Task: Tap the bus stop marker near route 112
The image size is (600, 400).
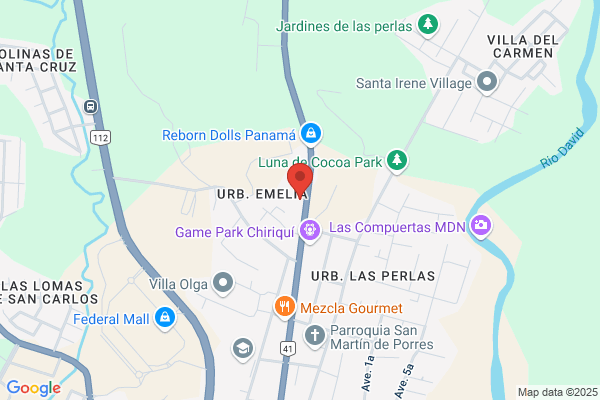Action: [90, 106]
